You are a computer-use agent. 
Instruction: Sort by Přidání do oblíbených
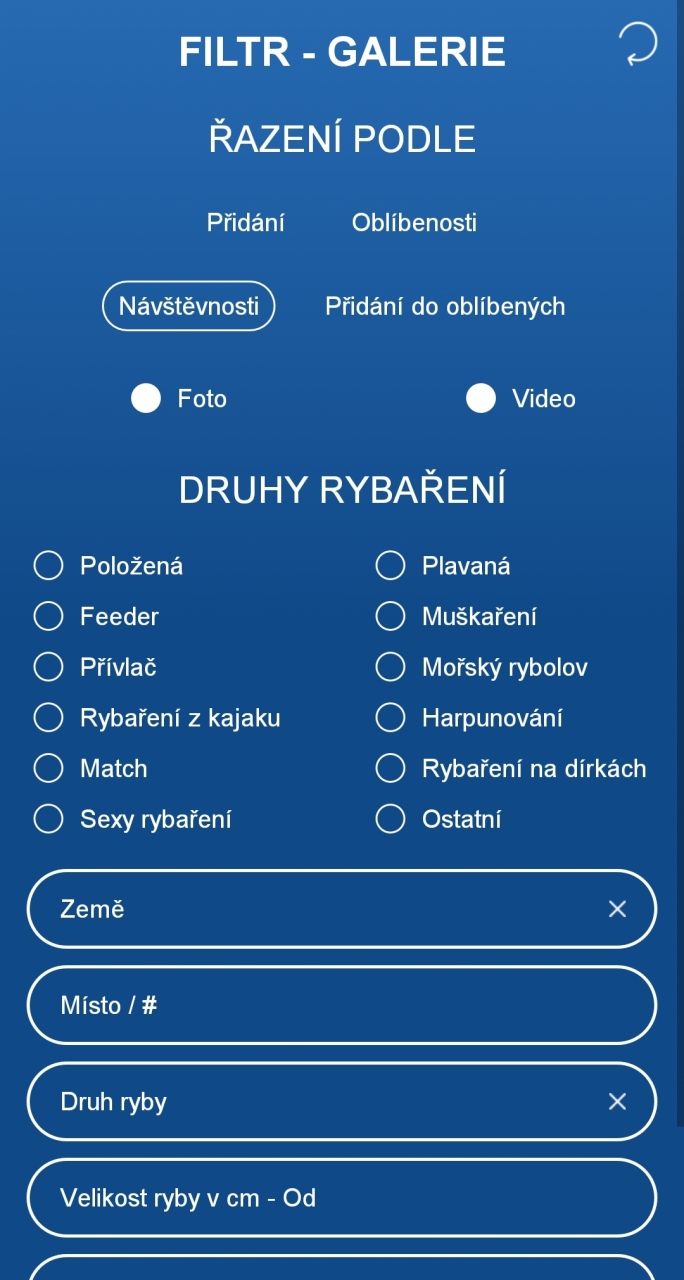click(445, 306)
